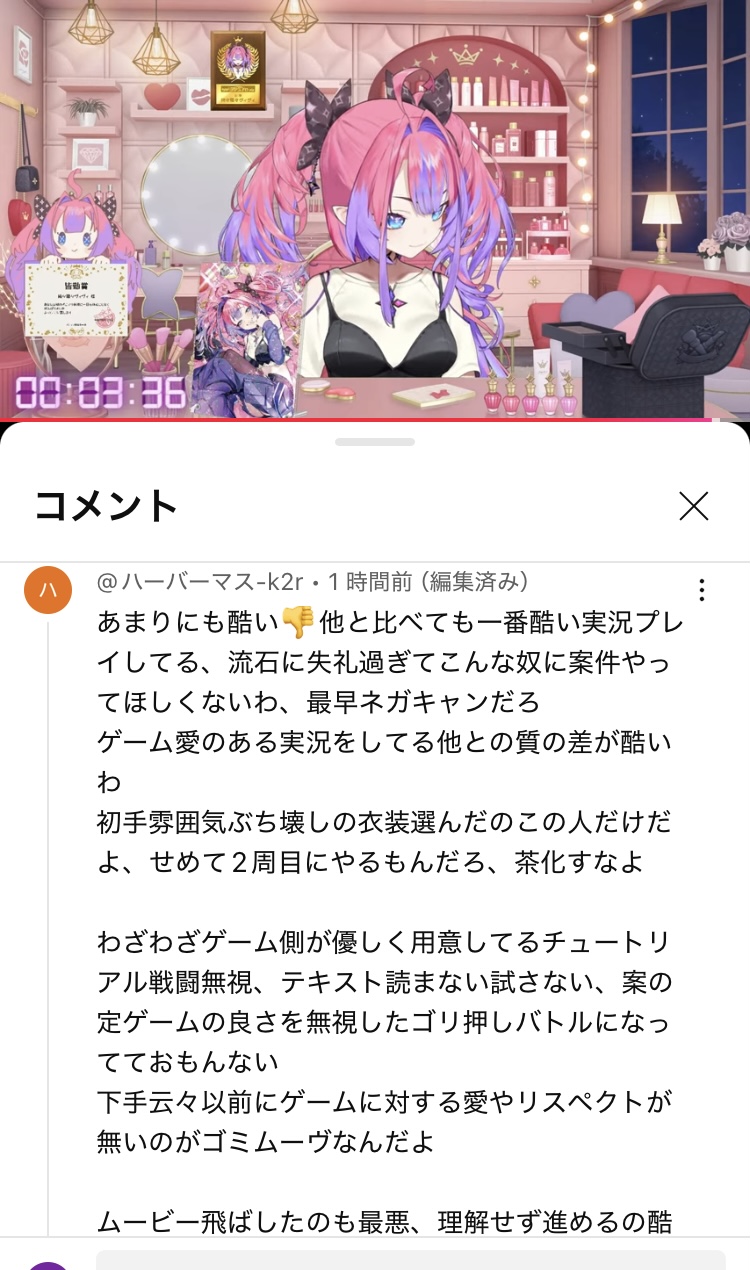Close the コメント panel

pos(693,506)
